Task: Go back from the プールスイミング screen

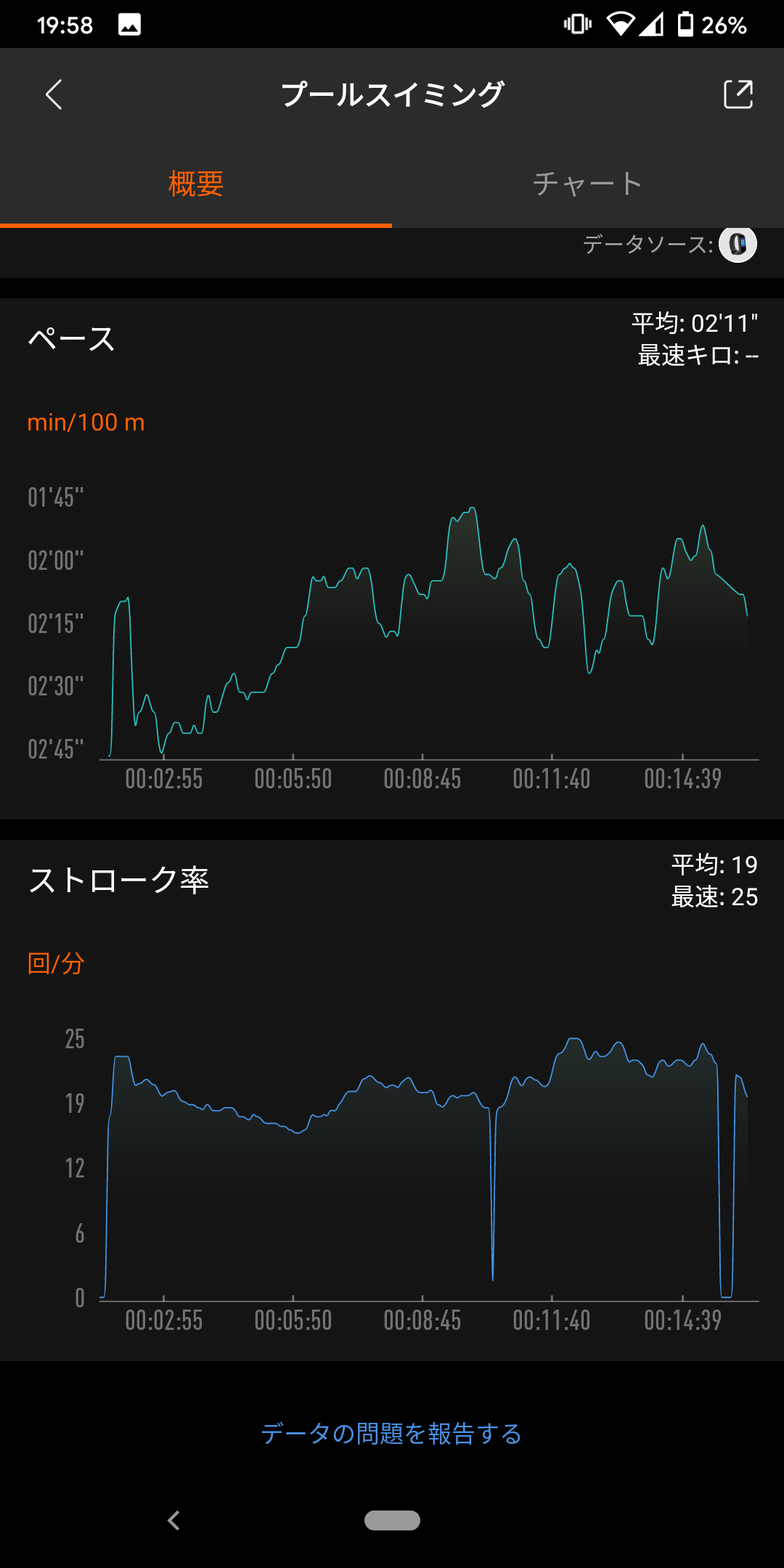Action: click(54, 94)
